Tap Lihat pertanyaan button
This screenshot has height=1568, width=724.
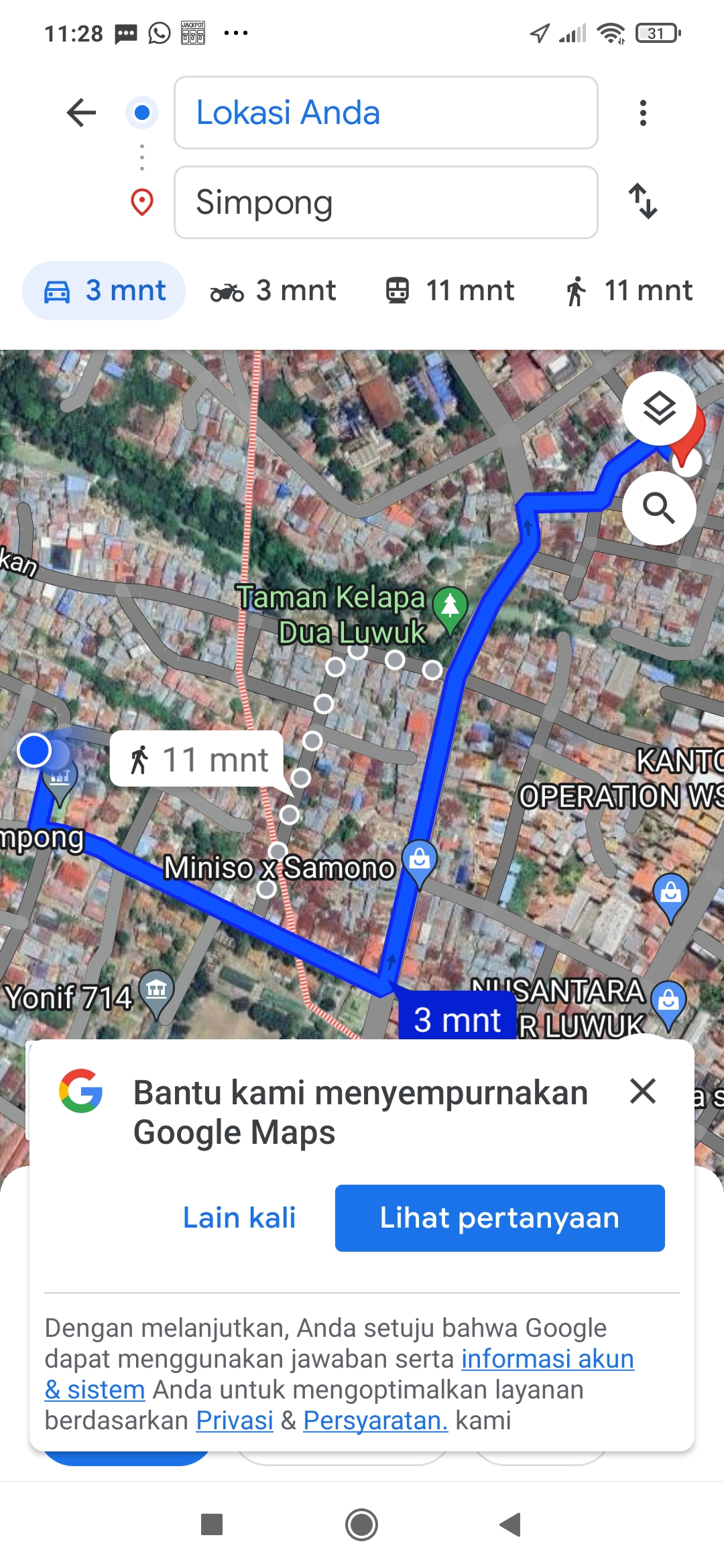point(500,1218)
